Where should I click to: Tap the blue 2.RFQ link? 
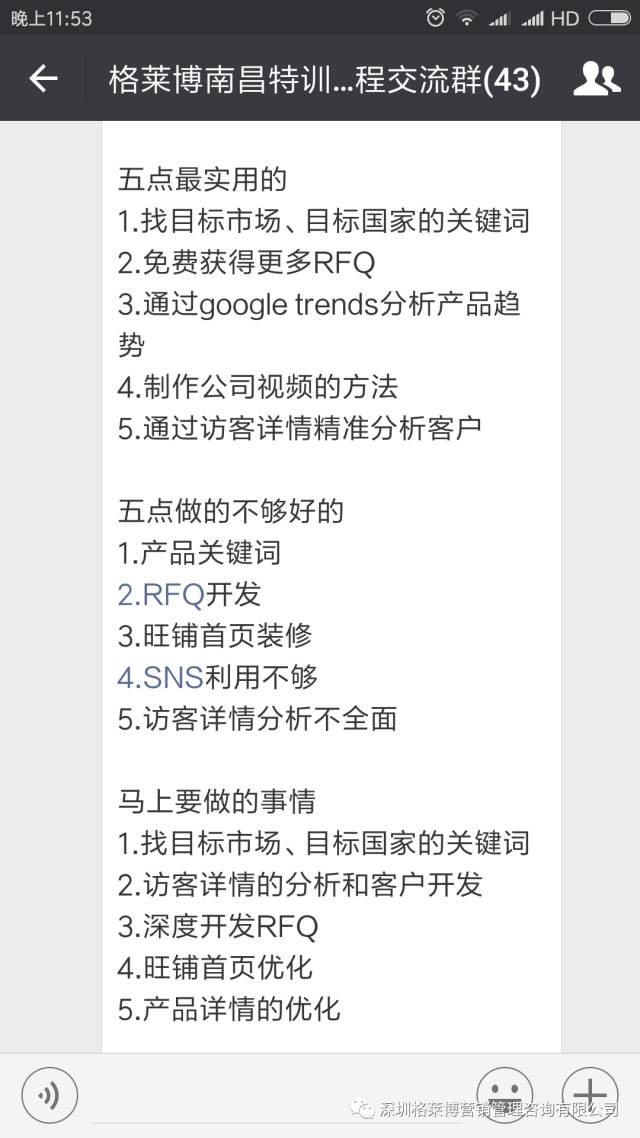(x=160, y=594)
